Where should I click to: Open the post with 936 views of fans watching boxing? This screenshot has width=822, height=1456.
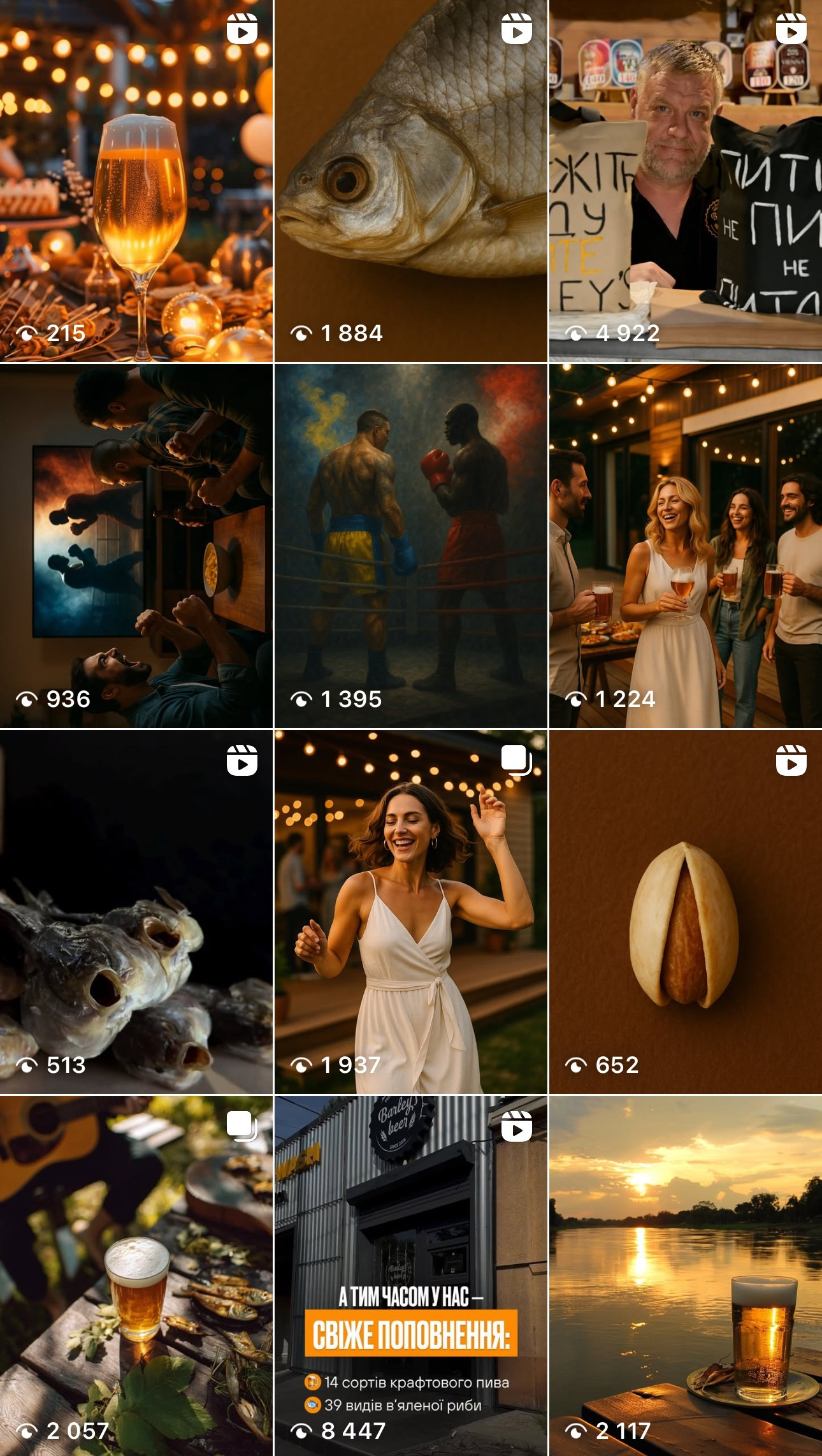(136, 546)
